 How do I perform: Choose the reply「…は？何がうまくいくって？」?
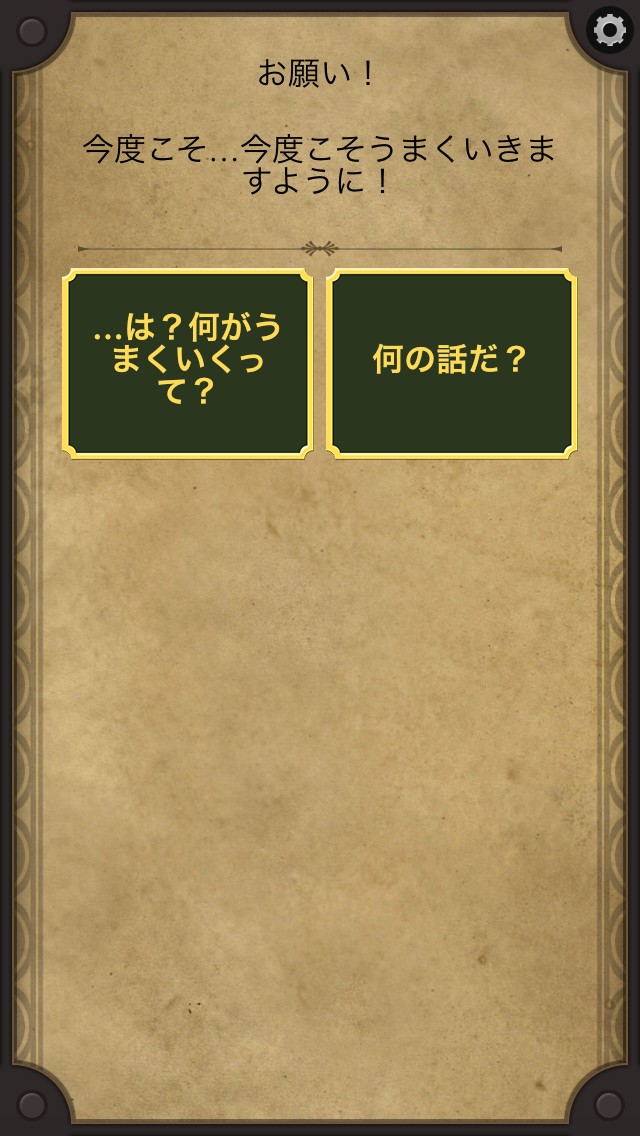(x=188, y=362)
